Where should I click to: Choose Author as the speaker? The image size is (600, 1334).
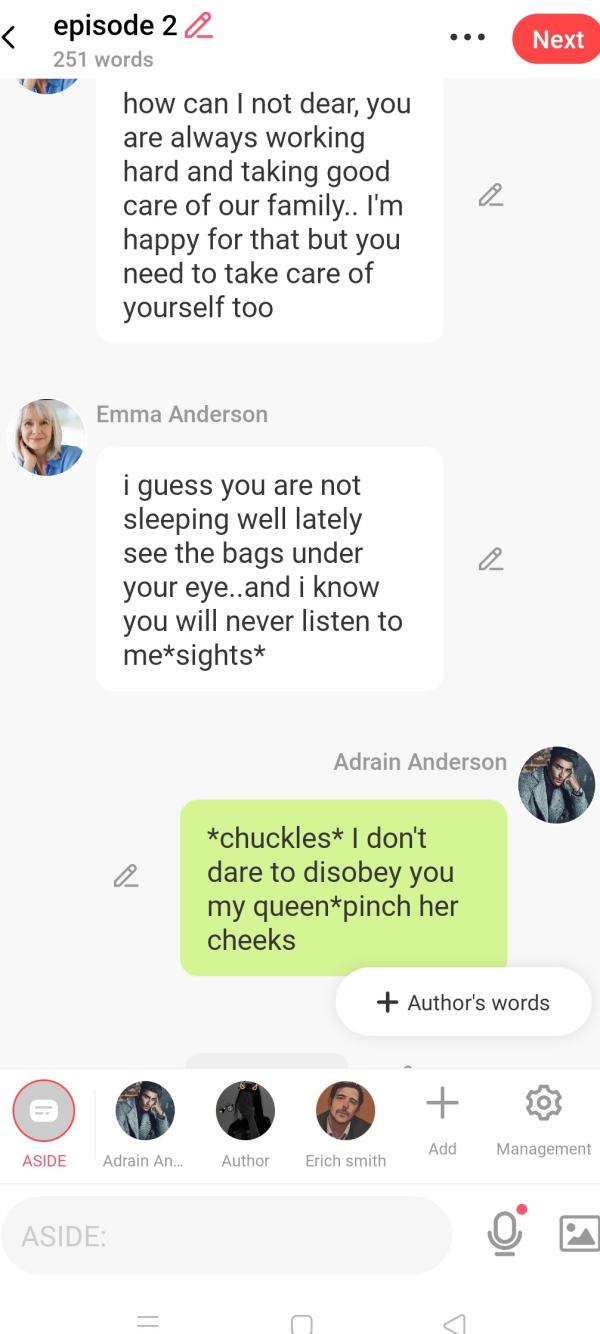coord(245,1125)
